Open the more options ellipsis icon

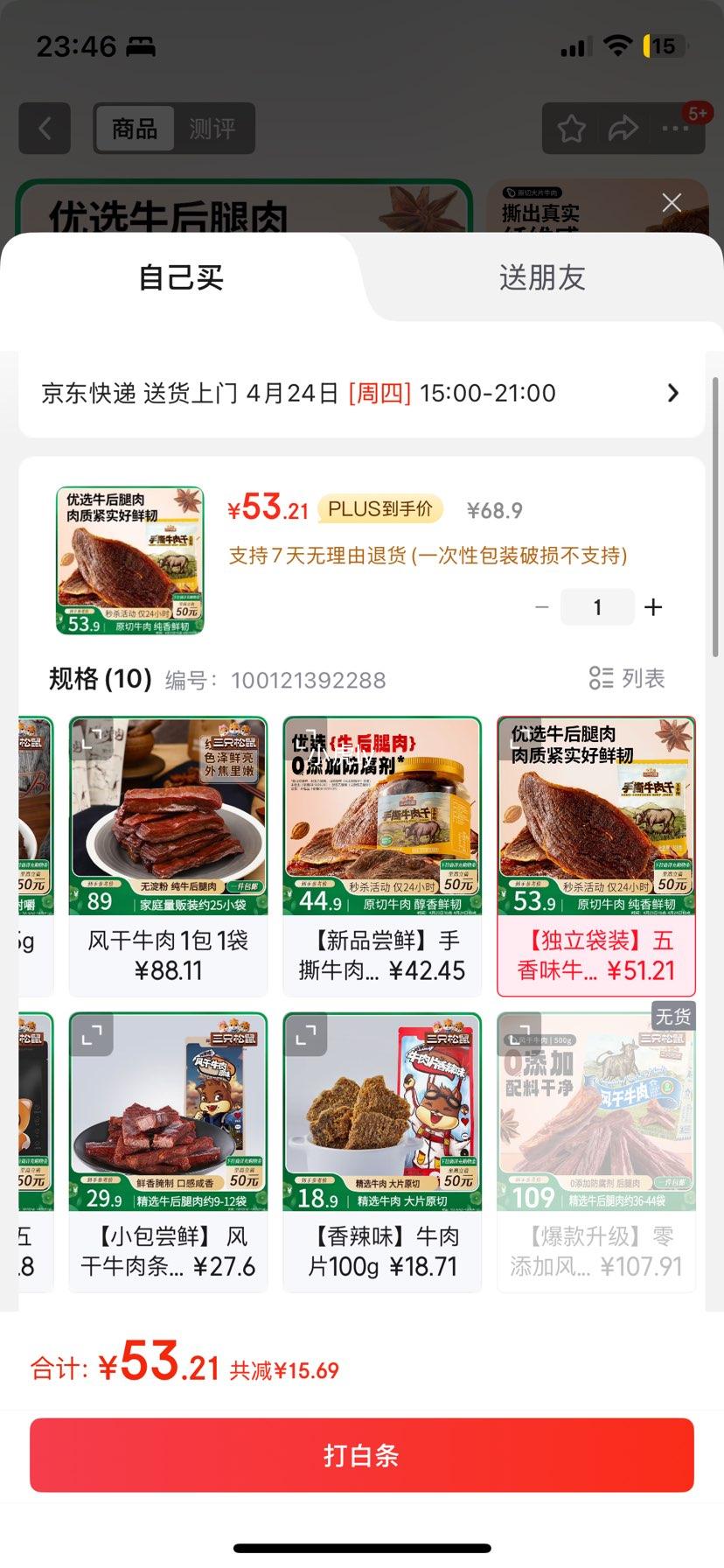(674, 129)
